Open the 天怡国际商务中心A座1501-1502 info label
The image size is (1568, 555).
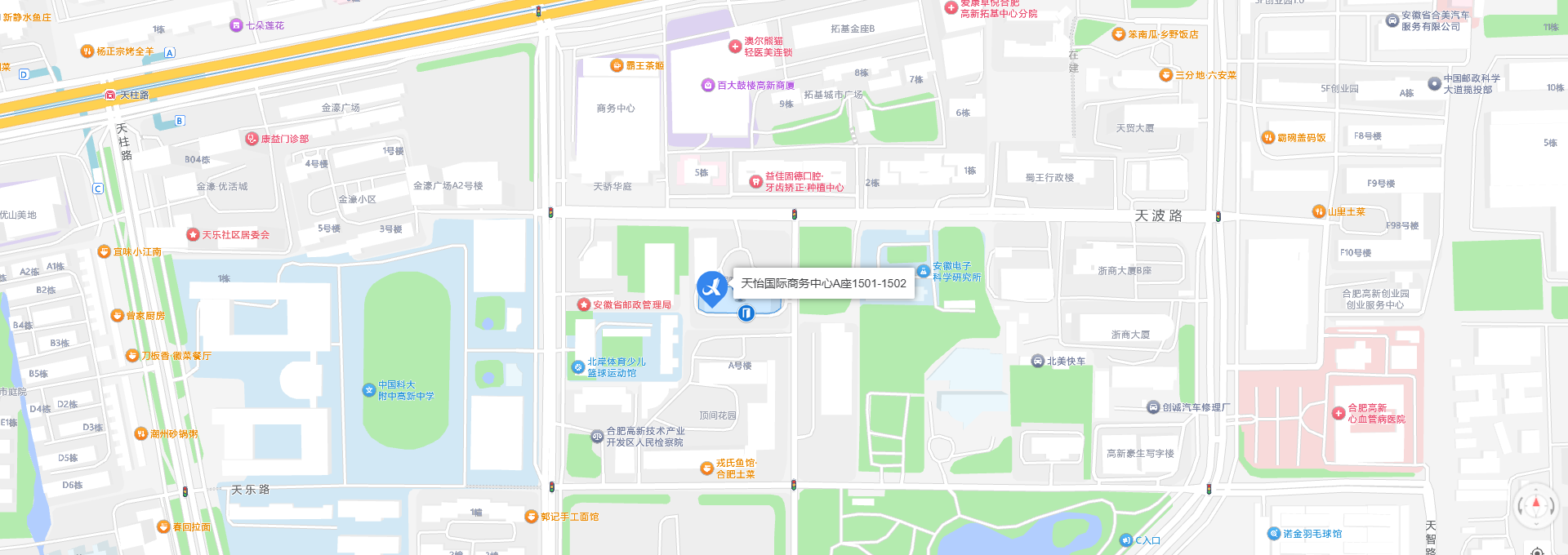(x=823, y=283)
